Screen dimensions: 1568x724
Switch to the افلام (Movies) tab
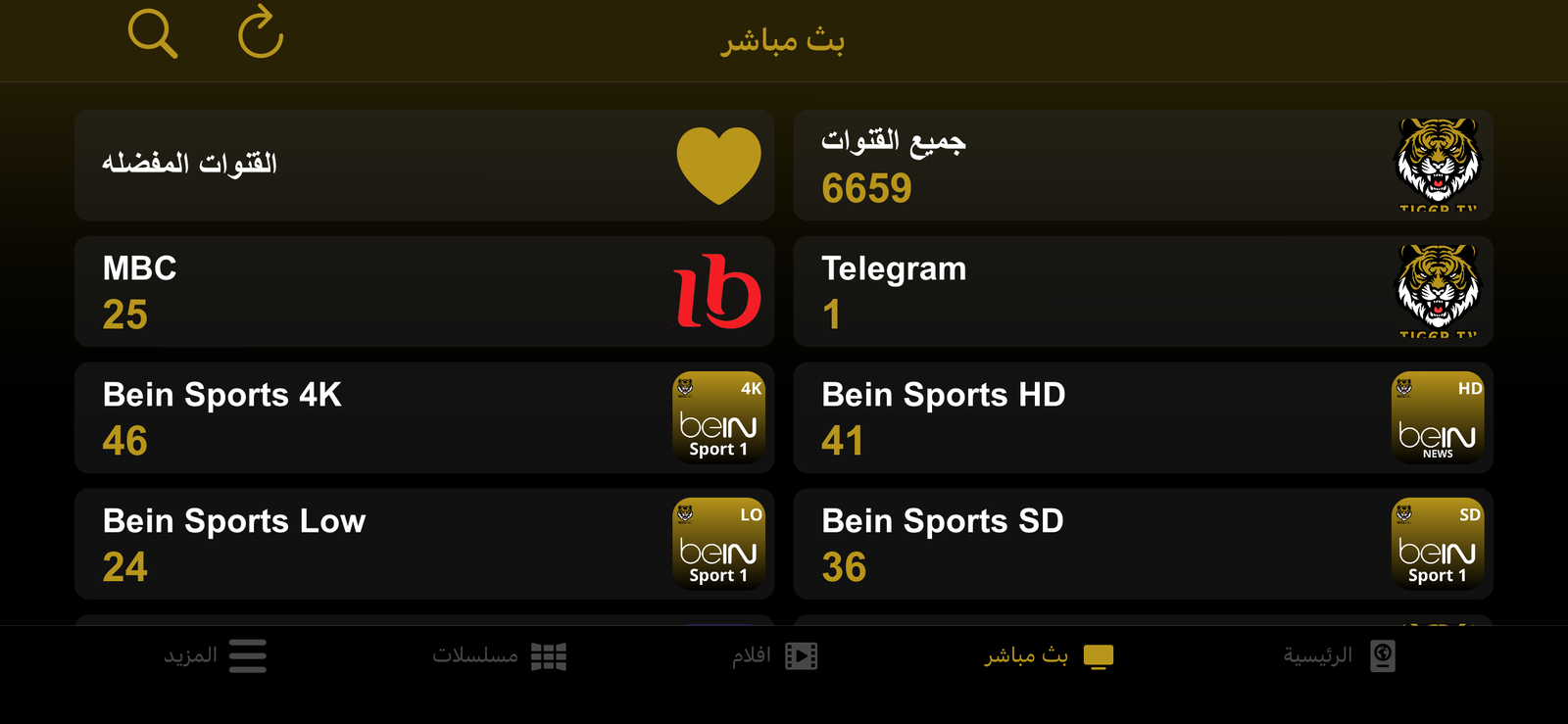click(x=774, y=655)
